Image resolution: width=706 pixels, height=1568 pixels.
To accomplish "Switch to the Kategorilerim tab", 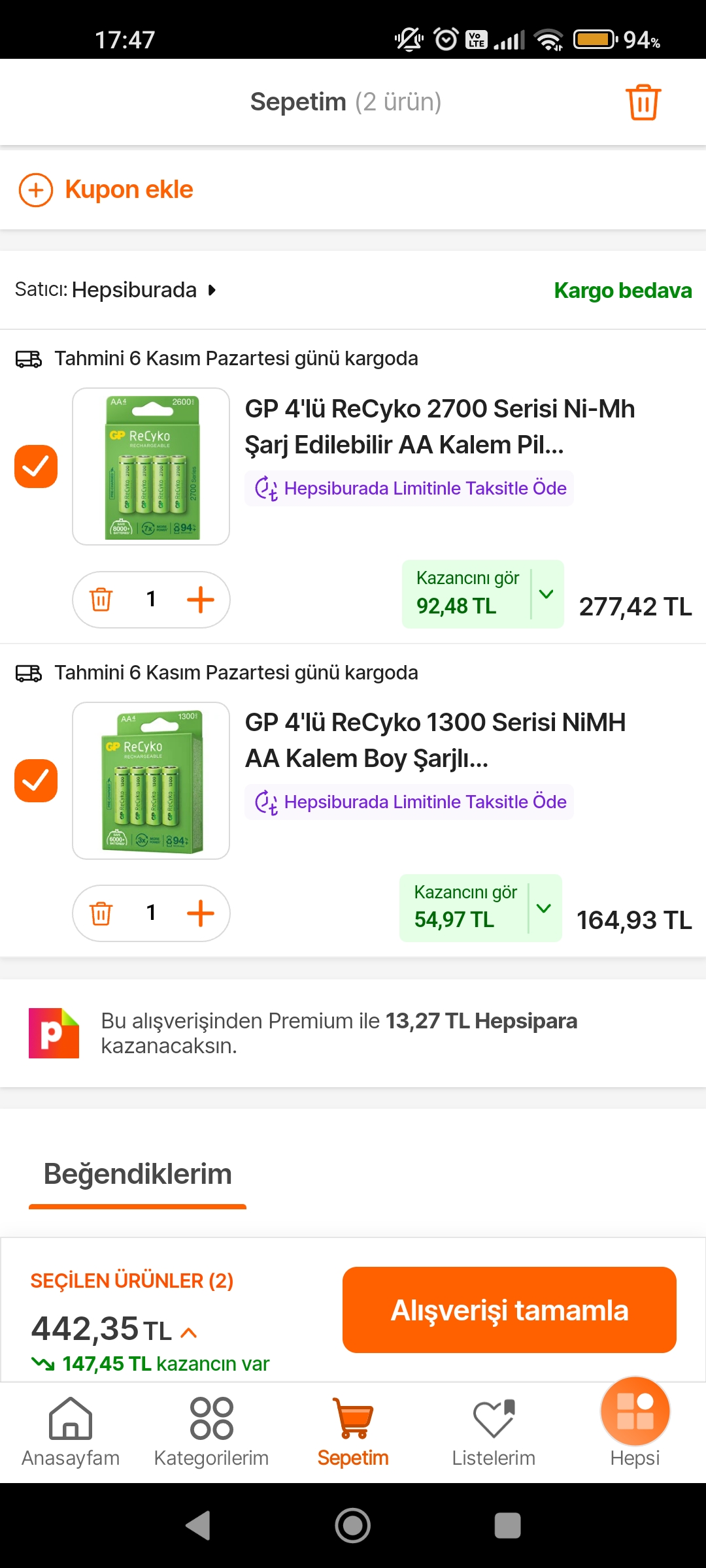I will click(x=211, y=1431).
